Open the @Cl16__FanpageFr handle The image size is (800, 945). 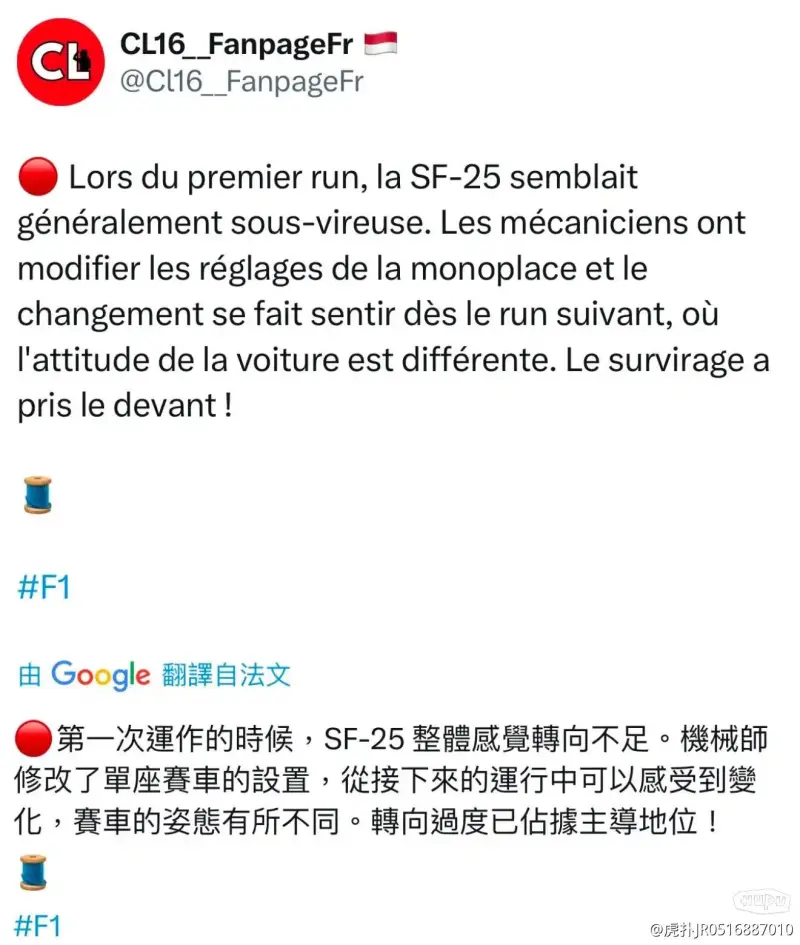tap(241, 81)
